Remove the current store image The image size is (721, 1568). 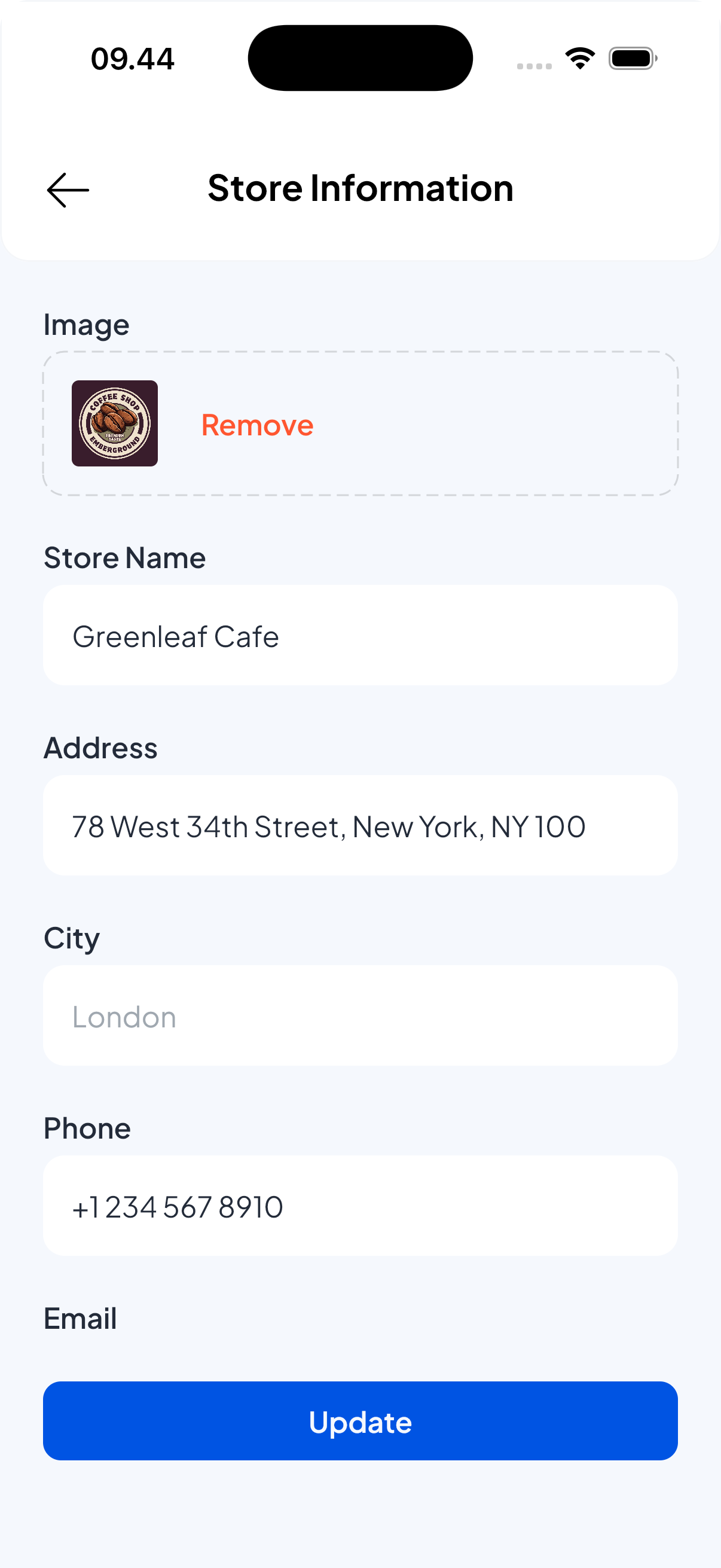(x=257, y=424)
